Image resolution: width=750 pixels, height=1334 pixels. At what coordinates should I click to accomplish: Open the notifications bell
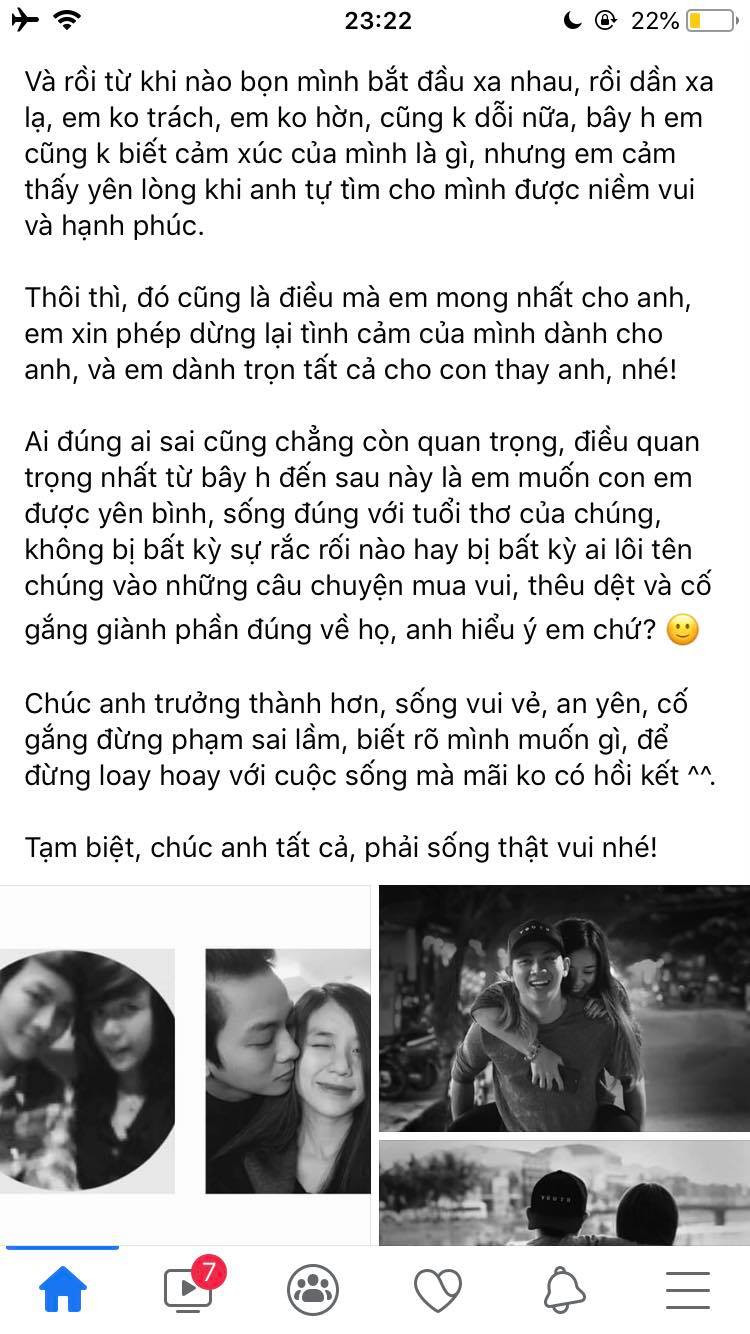pos(562,1290)
